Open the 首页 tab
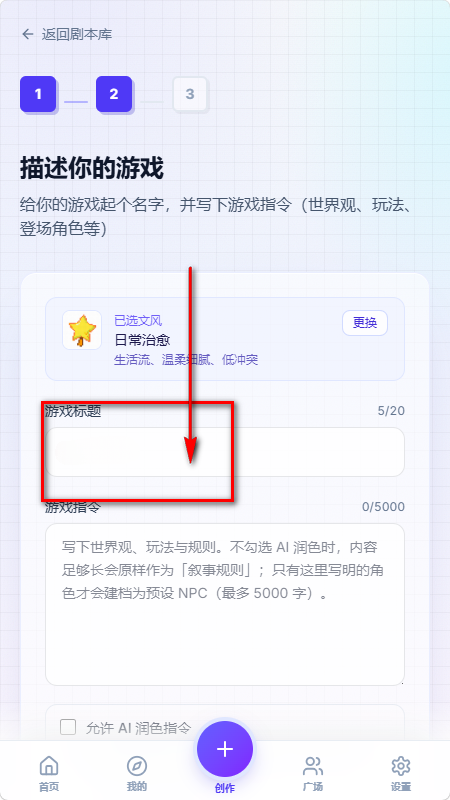This screenshot has height=800, width=450. [49, 773]
